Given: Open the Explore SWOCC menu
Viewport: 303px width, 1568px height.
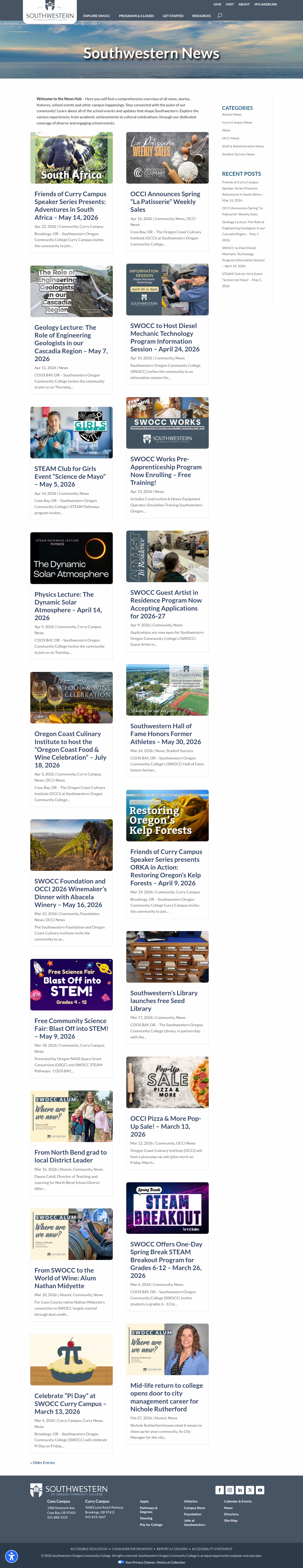Looking at the screenshot, I should point(97,16).
